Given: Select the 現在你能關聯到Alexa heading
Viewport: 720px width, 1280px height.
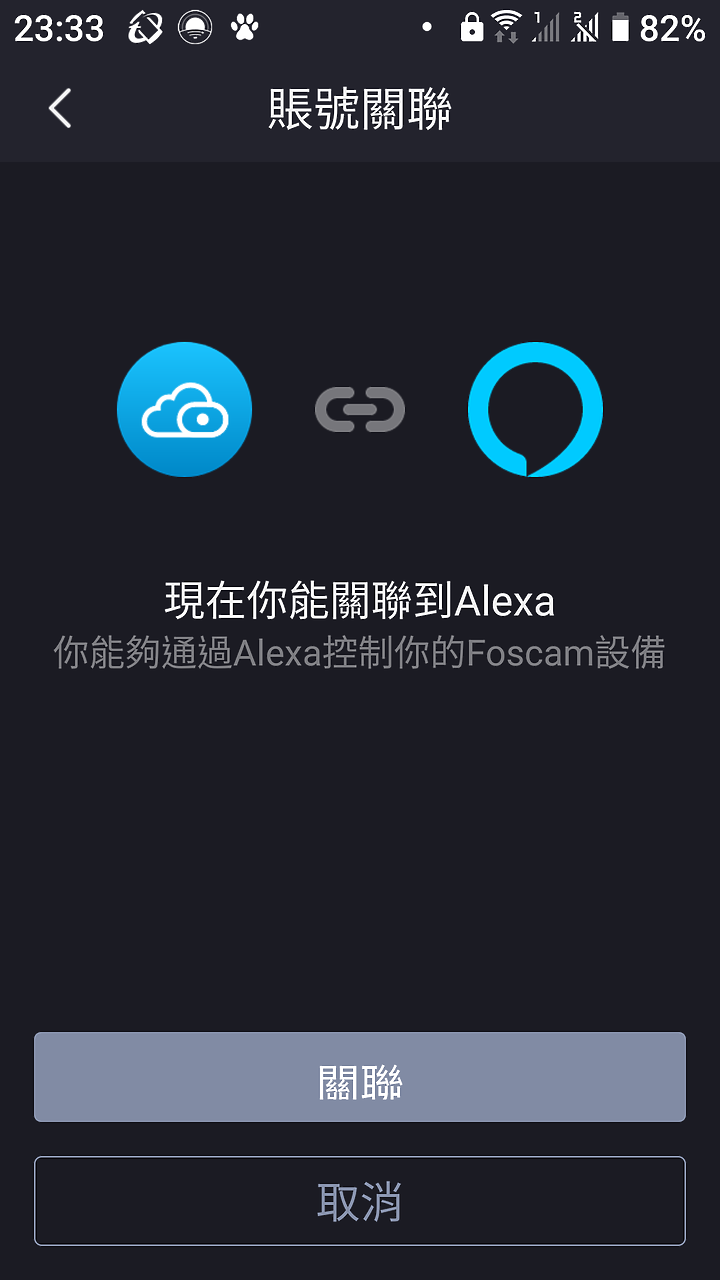Looking at the screenshot, I should click(x=359, y=601).
